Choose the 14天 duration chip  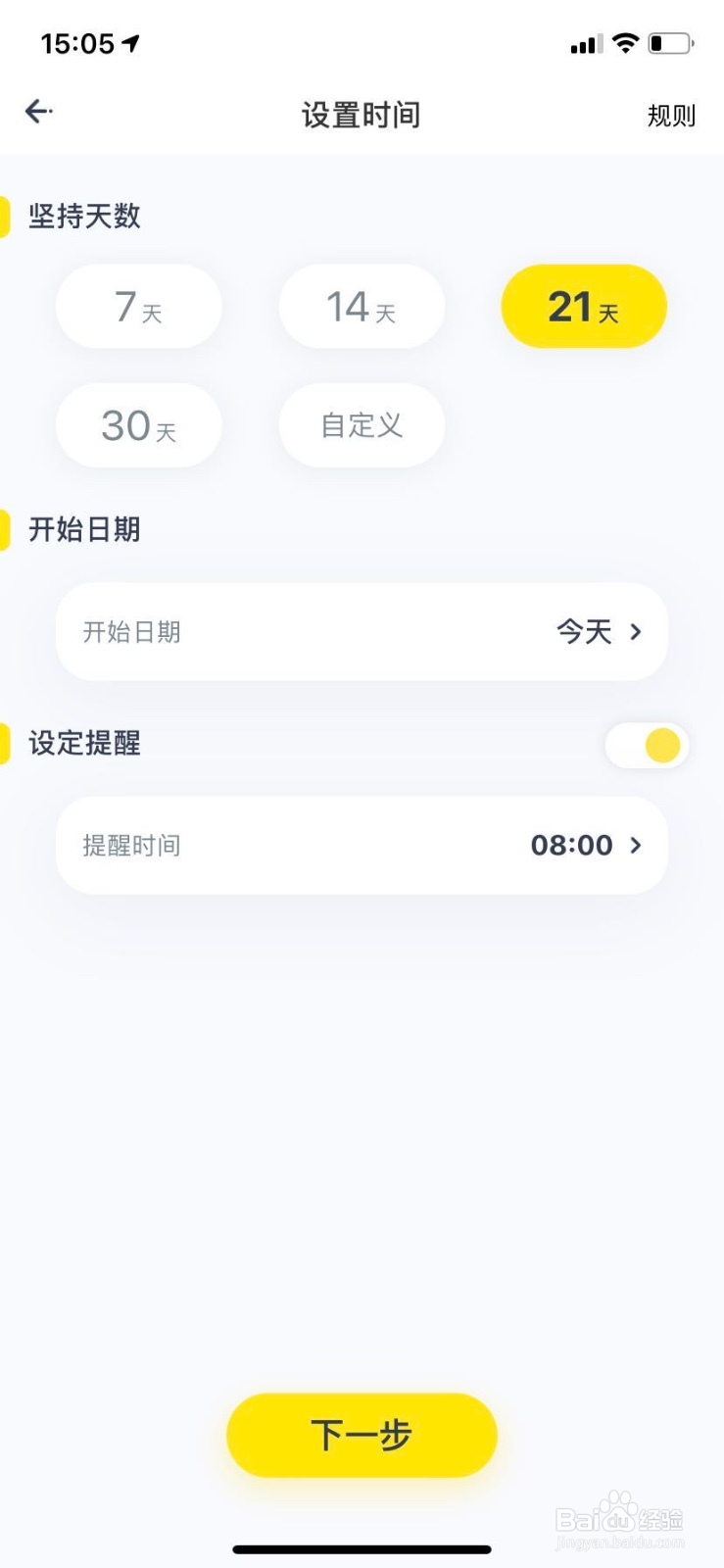pos(362,307)
